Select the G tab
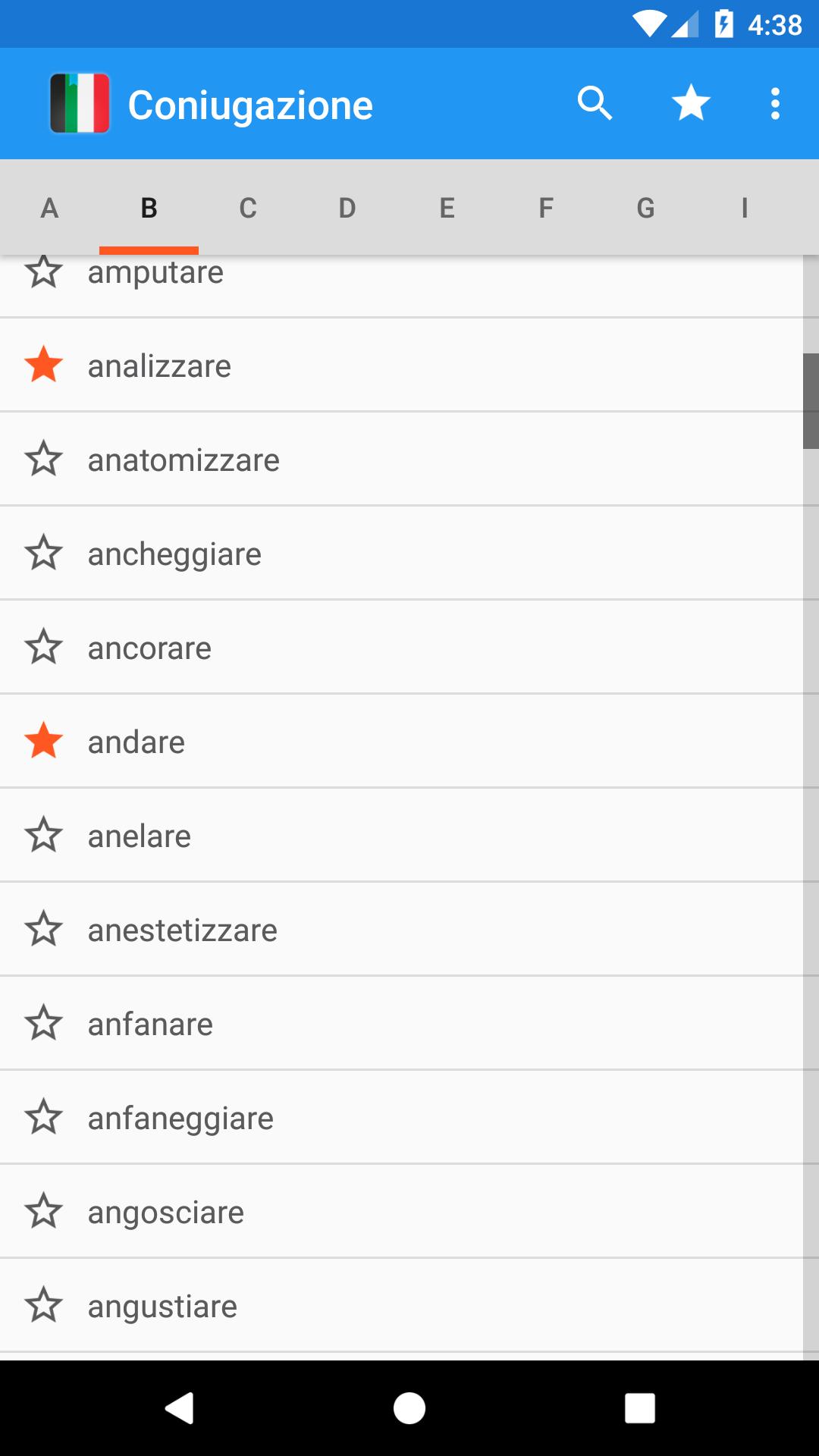This screenshot has width=819, height=1456. click(x=645, y=208)
